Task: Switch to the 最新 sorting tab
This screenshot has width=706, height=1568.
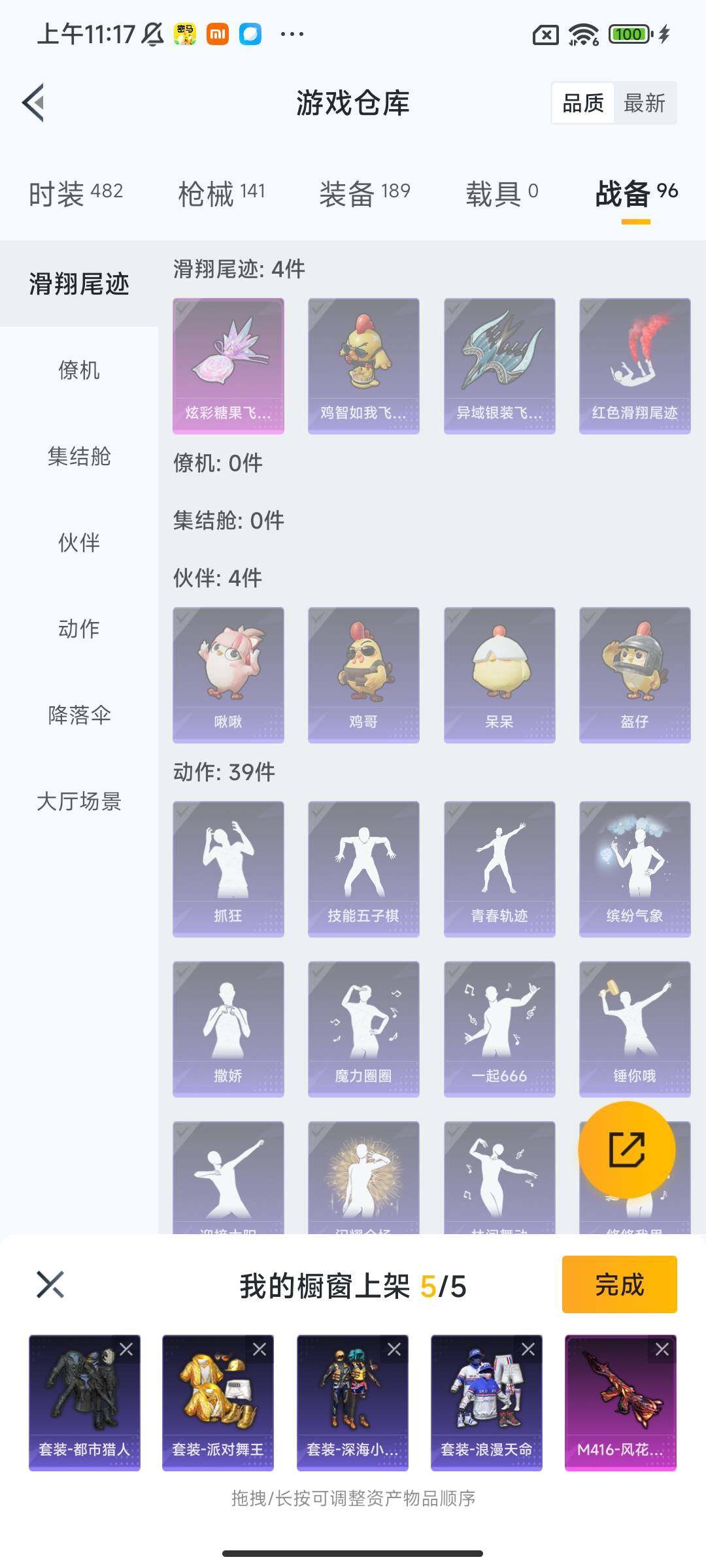Action: (645, 103)
